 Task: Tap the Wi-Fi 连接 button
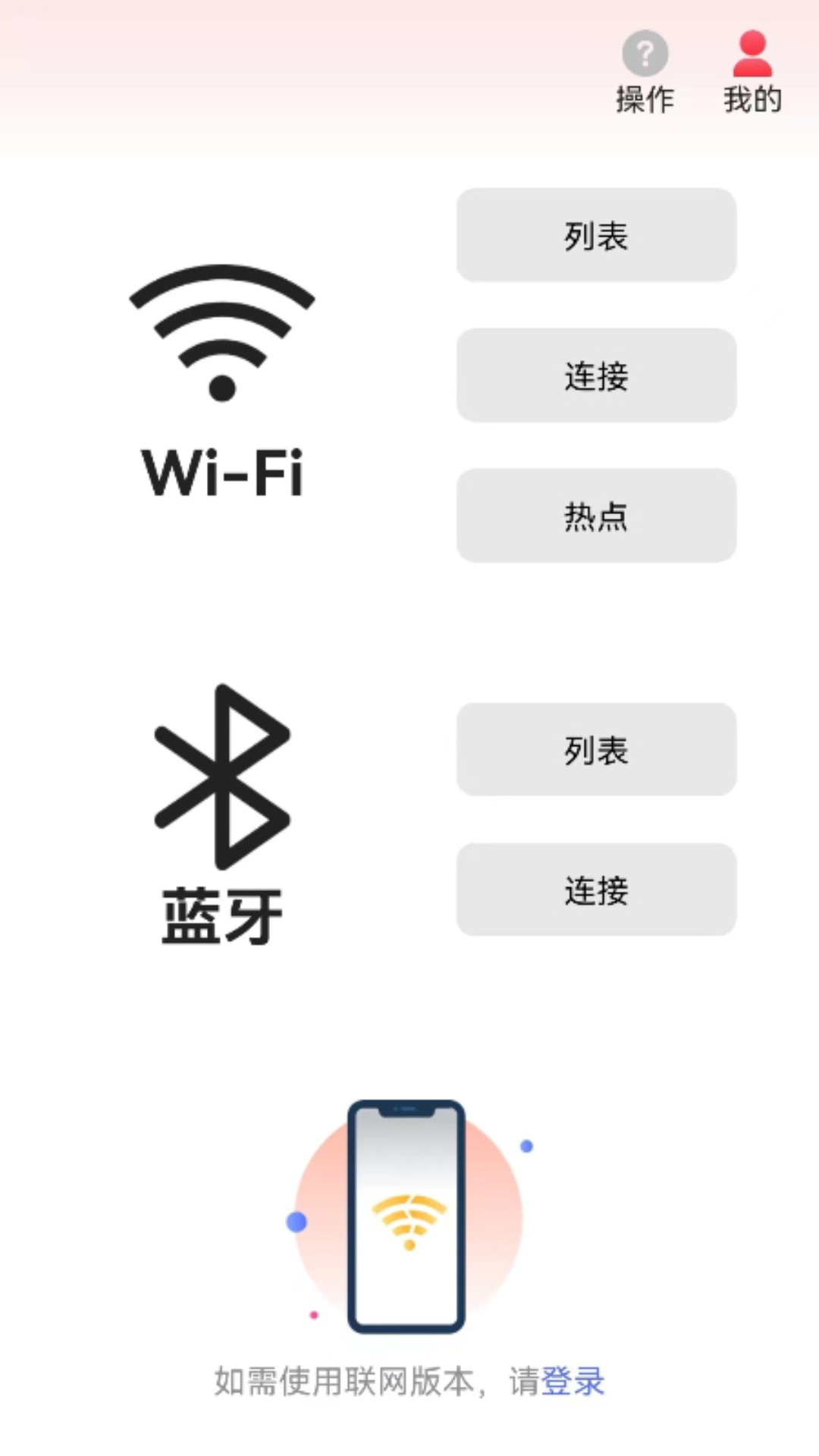596,375
